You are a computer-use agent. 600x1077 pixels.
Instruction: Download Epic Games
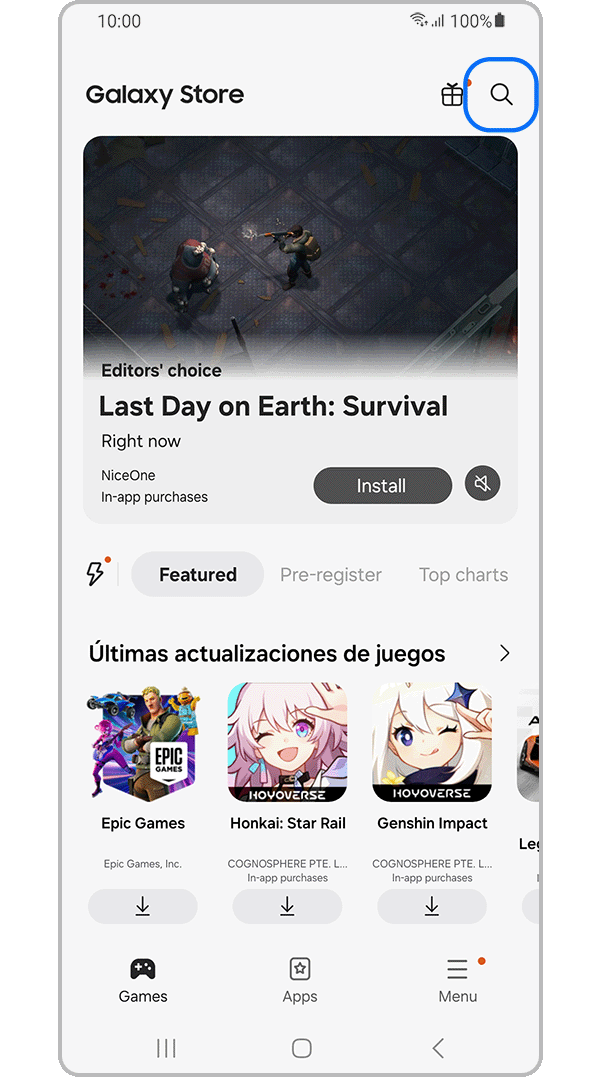click(x=143, y=906)
